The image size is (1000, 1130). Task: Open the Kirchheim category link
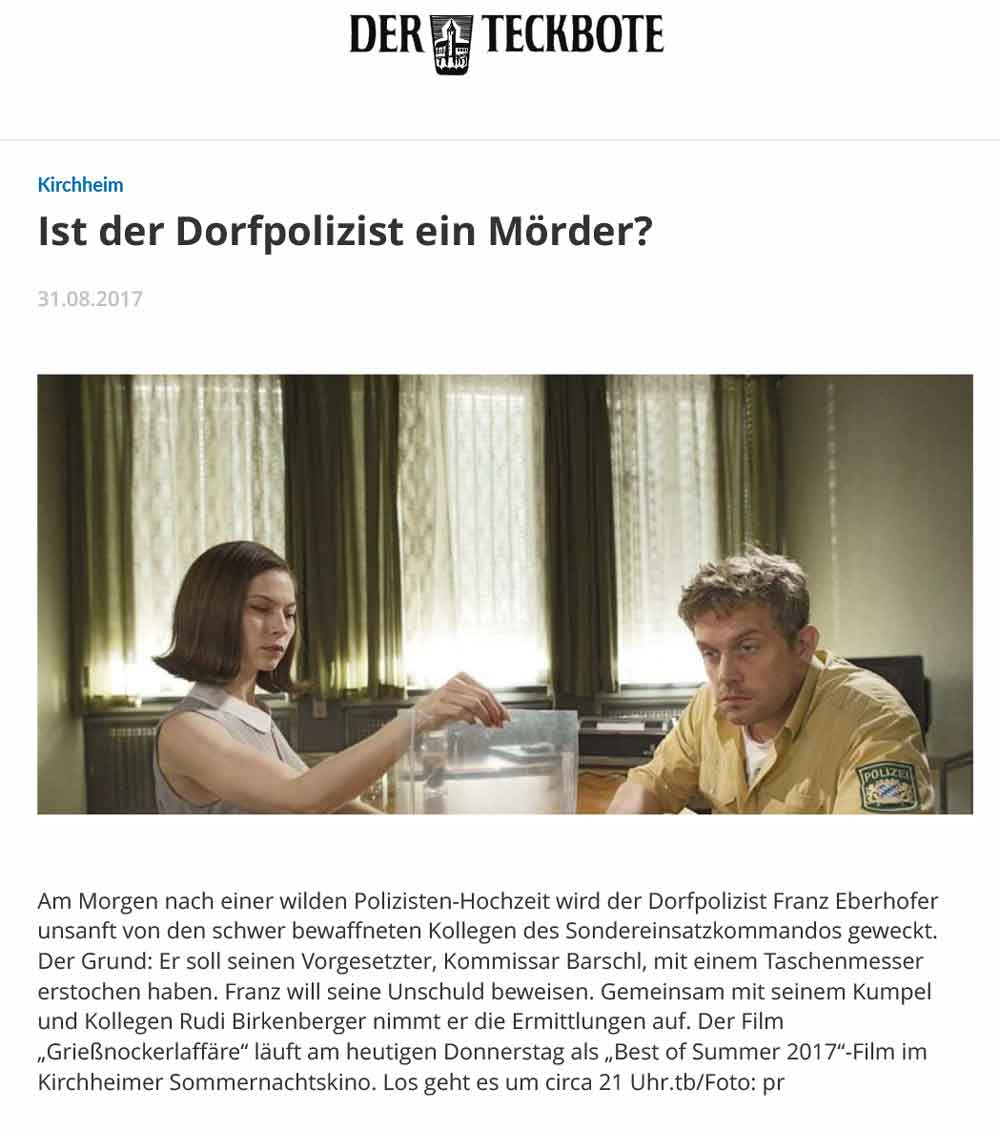point(80,185)
